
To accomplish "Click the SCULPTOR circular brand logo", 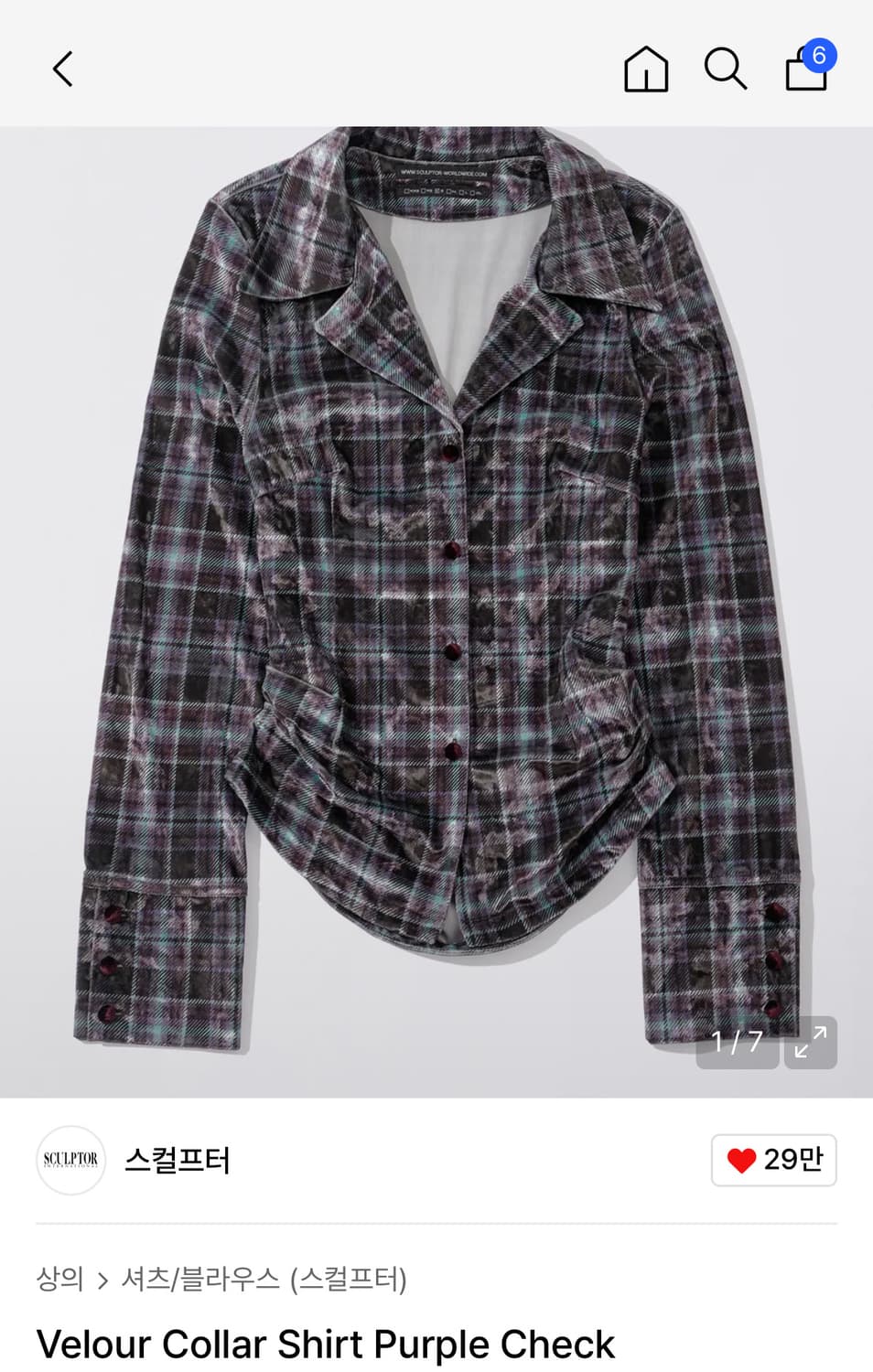I will [x=70, y=1160].
